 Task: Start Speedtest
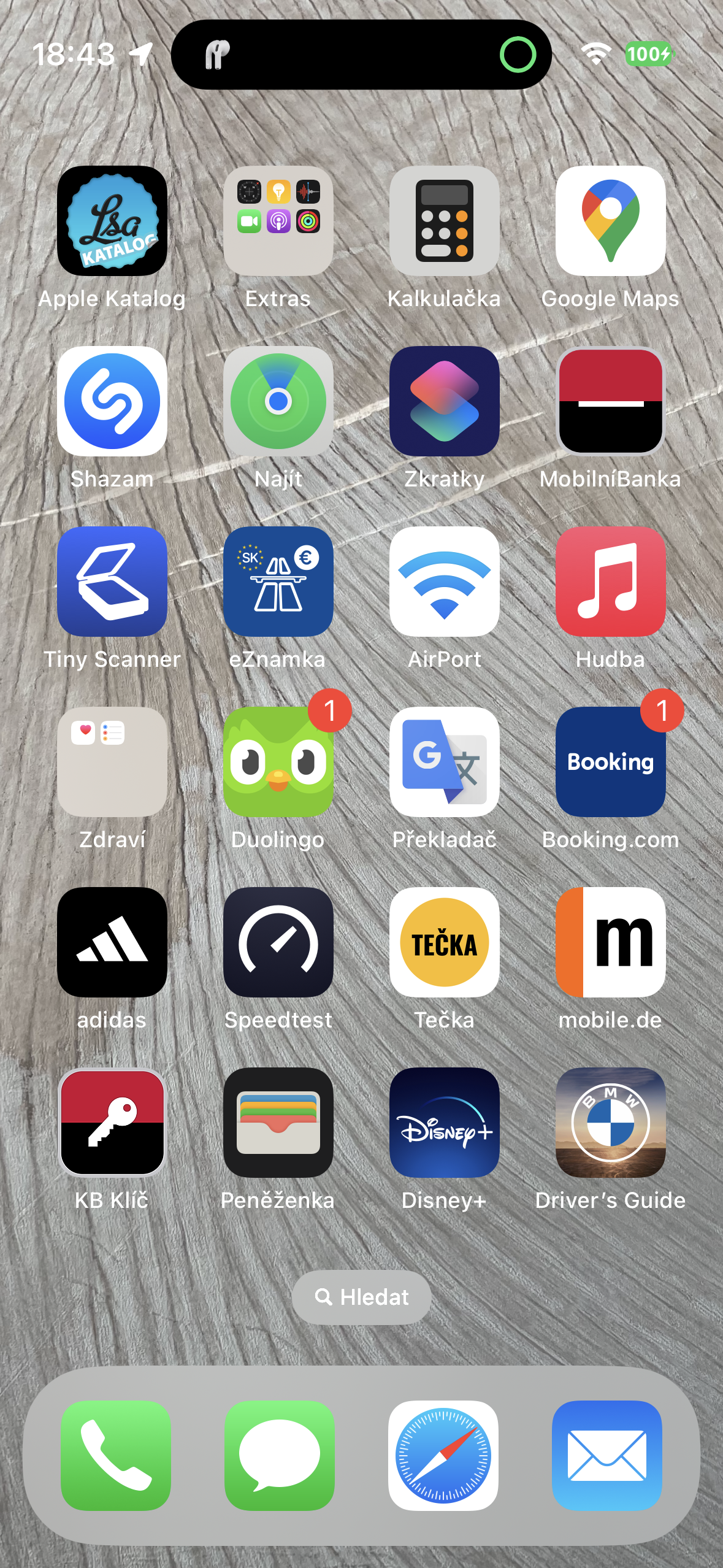[x=278, y=942]
